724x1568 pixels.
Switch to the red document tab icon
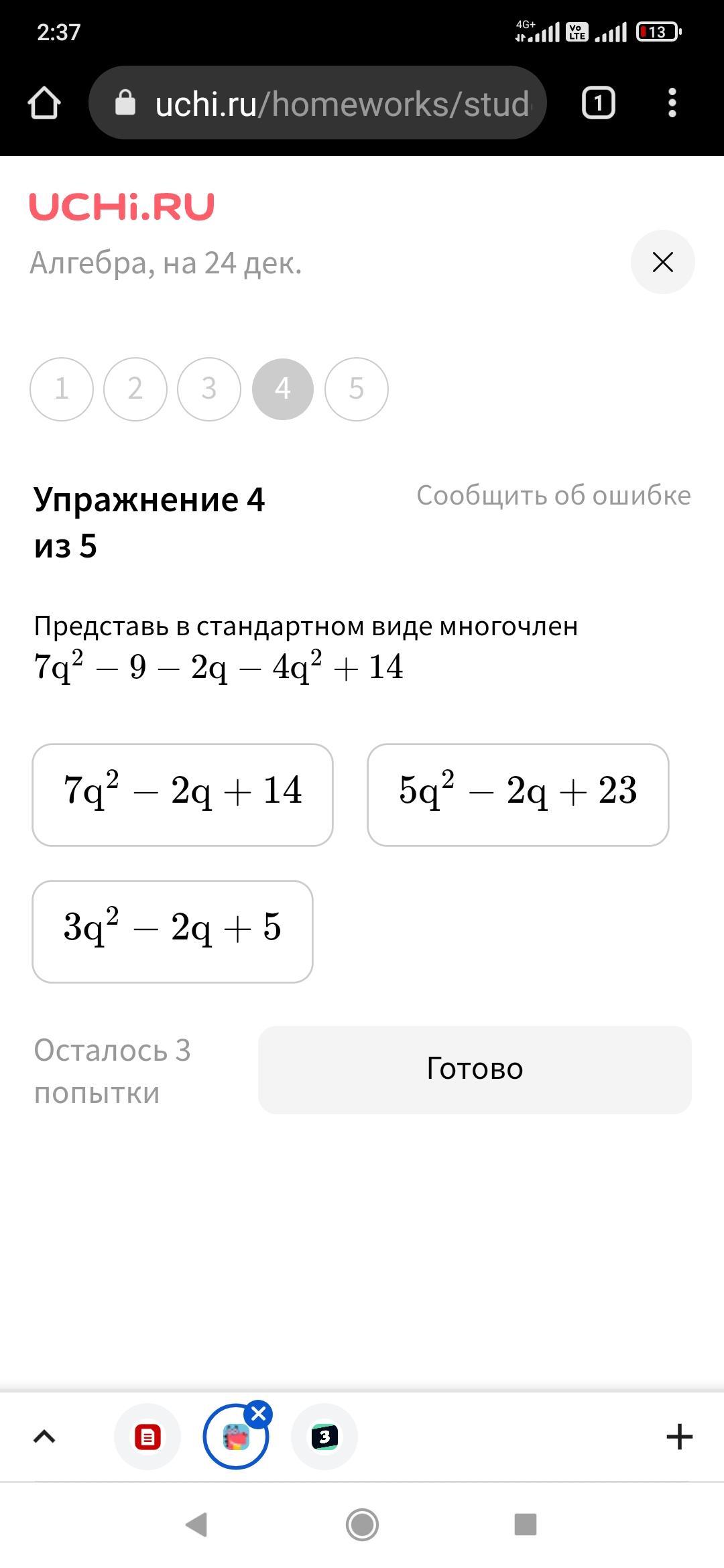tap(147, 1437)
